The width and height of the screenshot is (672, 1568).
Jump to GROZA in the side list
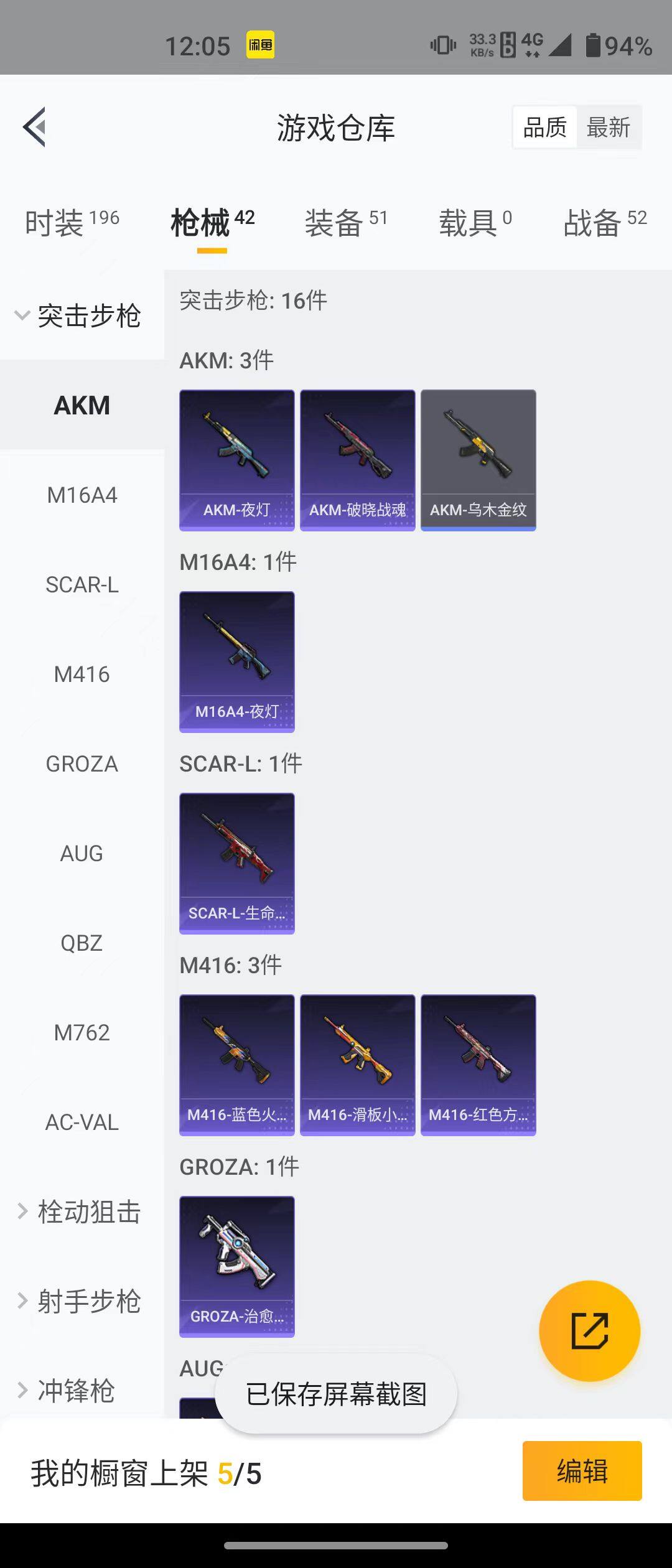point(82,764)
